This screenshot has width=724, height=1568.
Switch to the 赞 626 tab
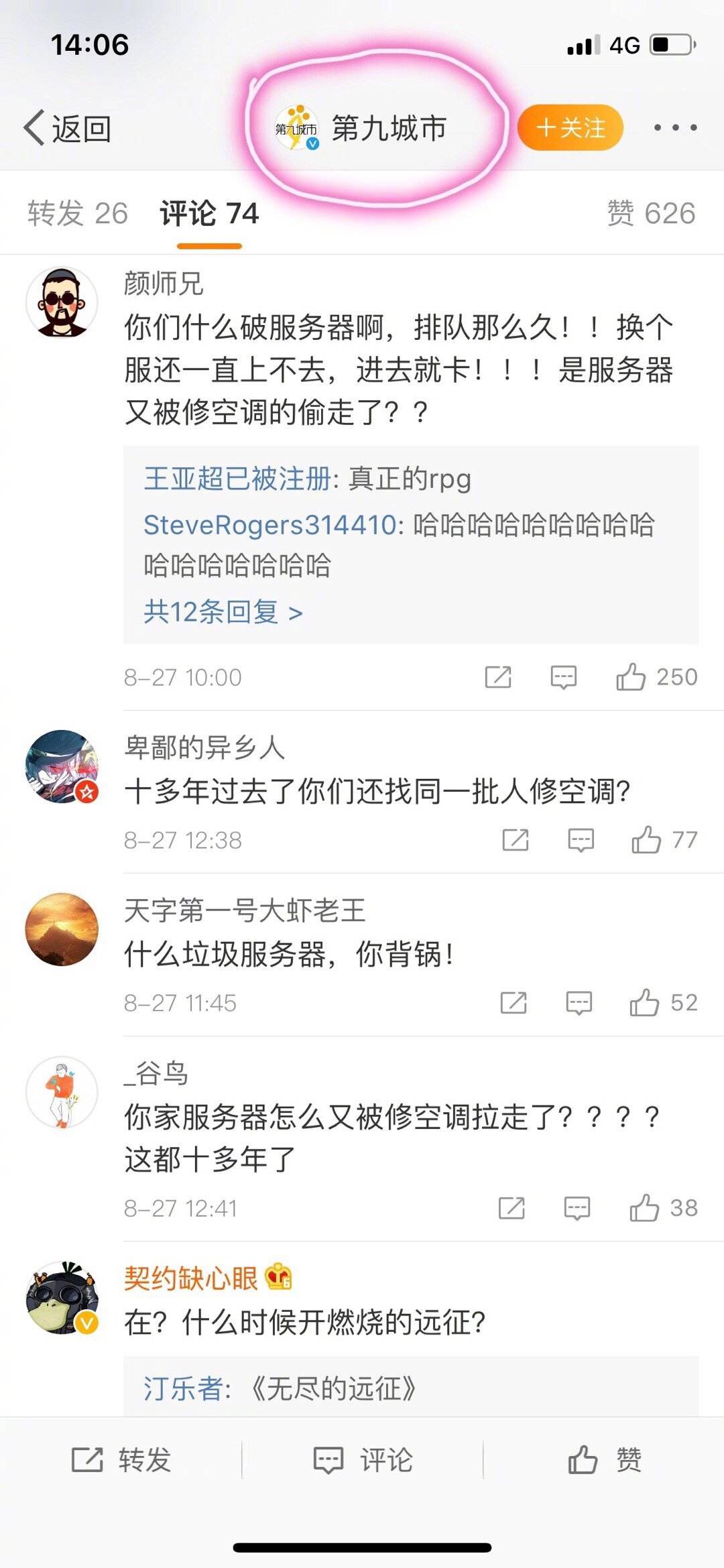click(x=651, y=213)
